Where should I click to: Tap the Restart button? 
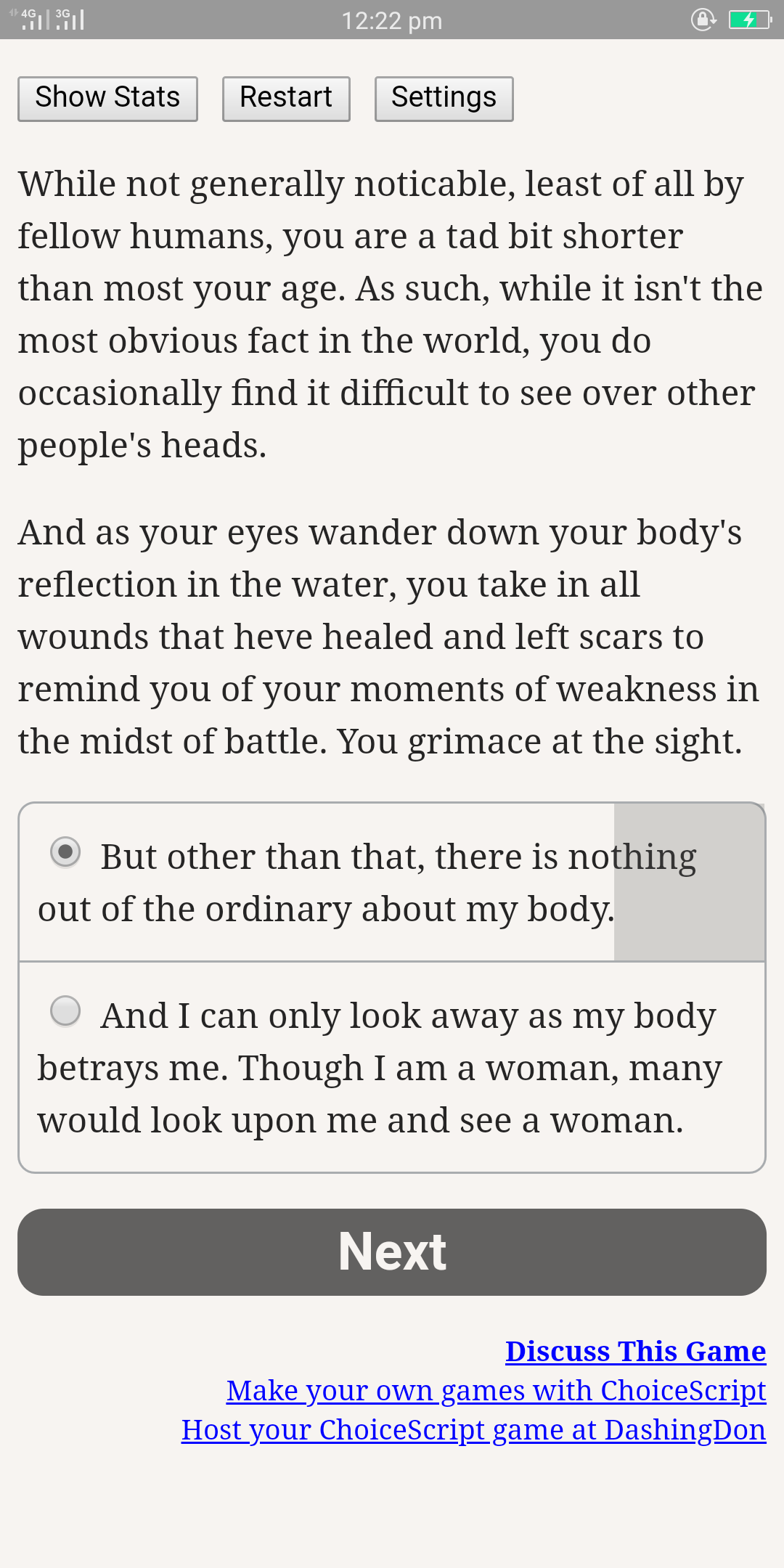tap(286, 98)
